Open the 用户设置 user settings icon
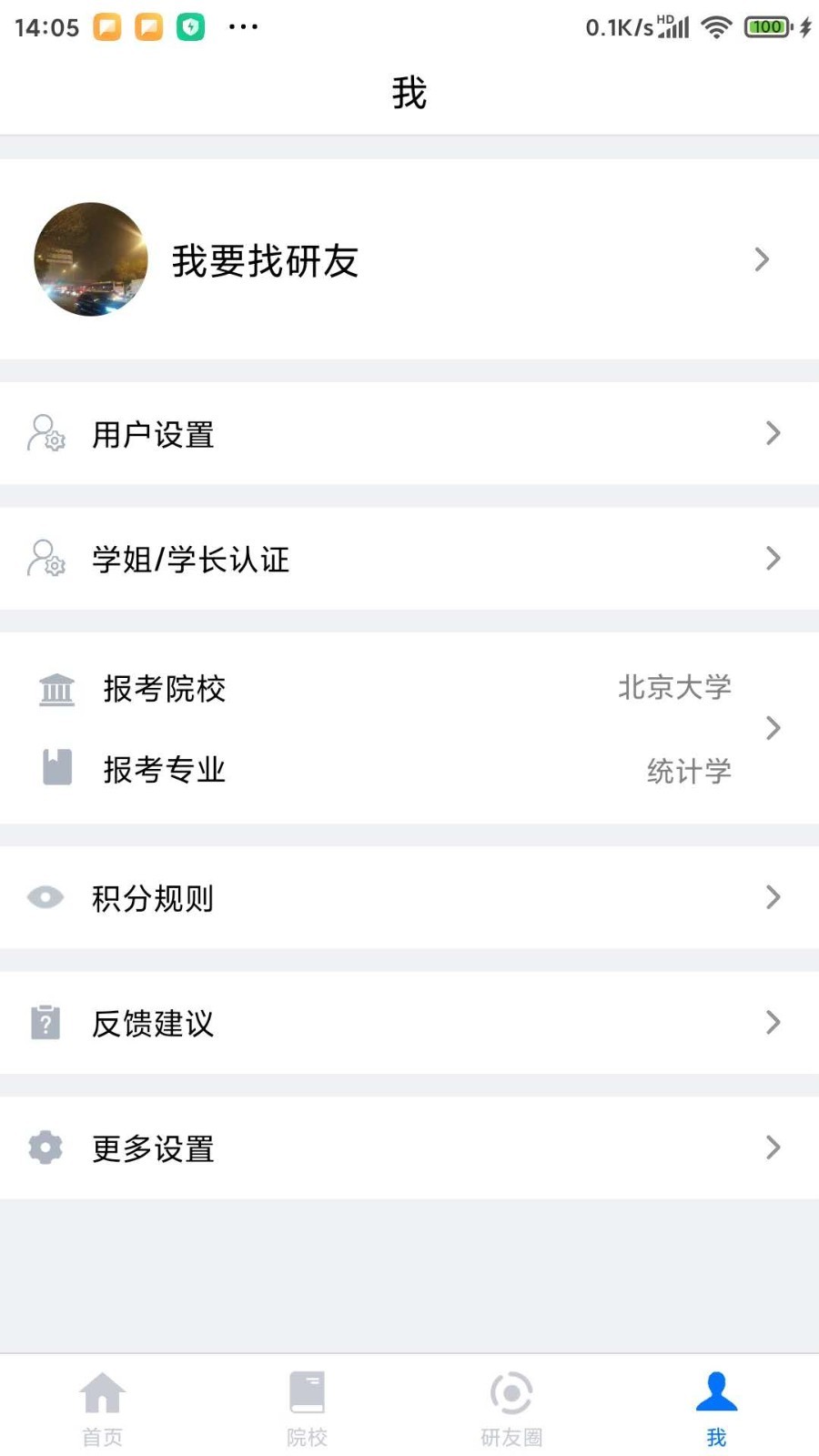Screen dimensions: 819x1456 pos(46,434)
